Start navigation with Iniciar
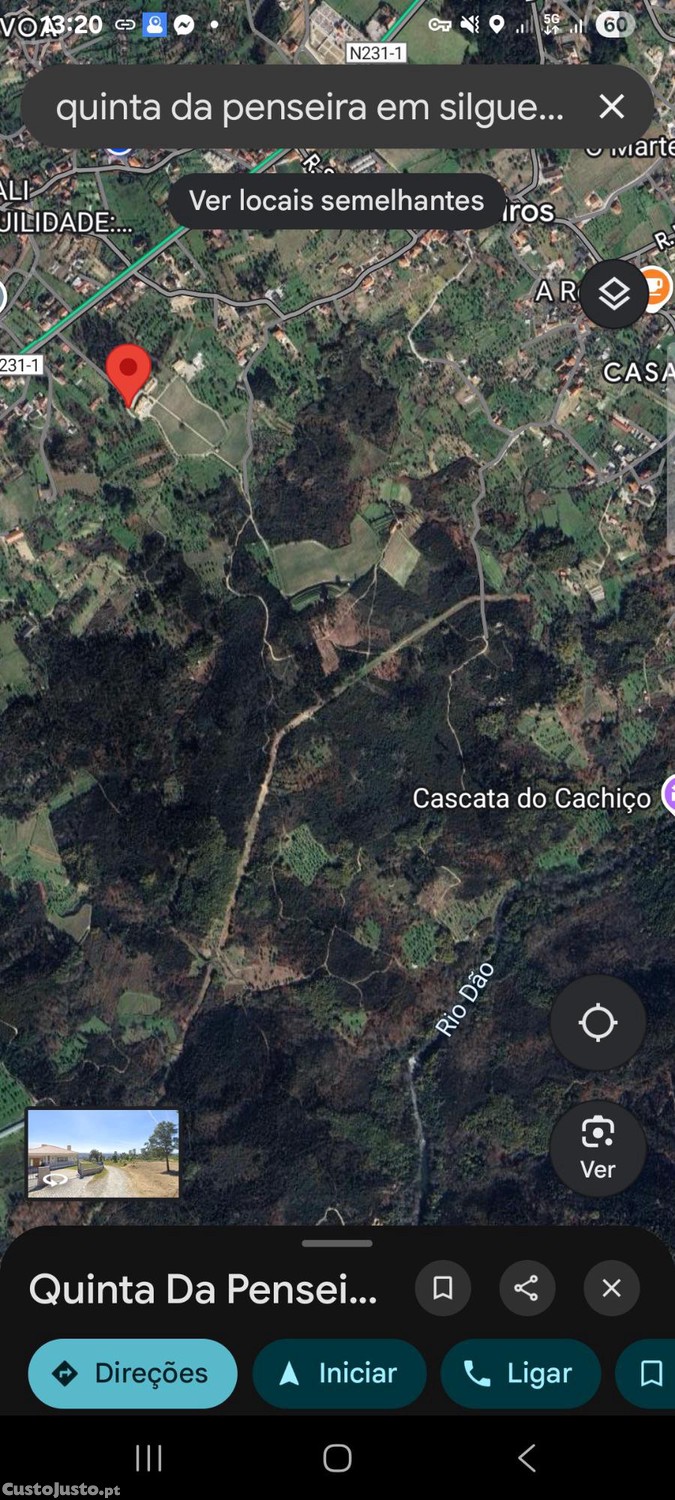 (x=339, y=1374)
